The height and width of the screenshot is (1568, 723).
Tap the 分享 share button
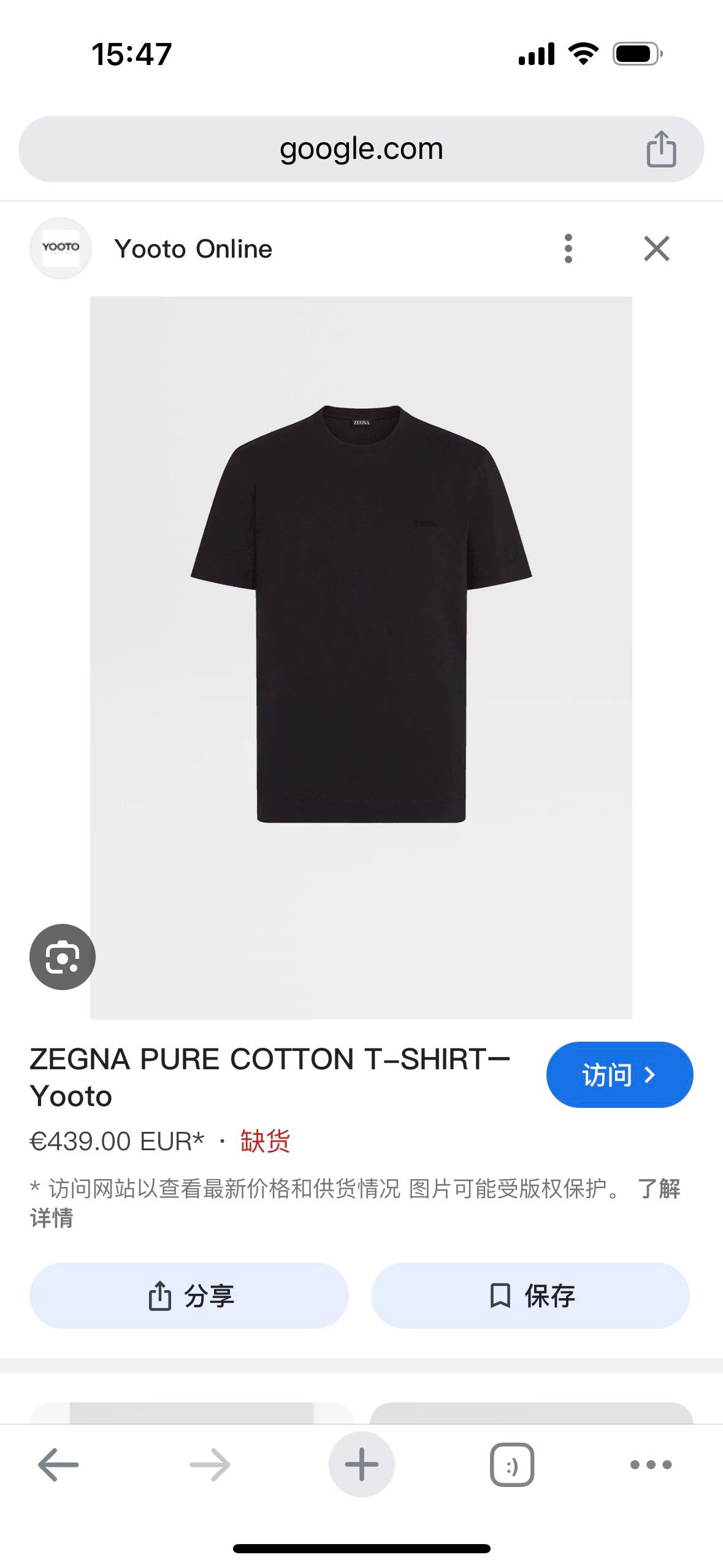(189, 1295)
